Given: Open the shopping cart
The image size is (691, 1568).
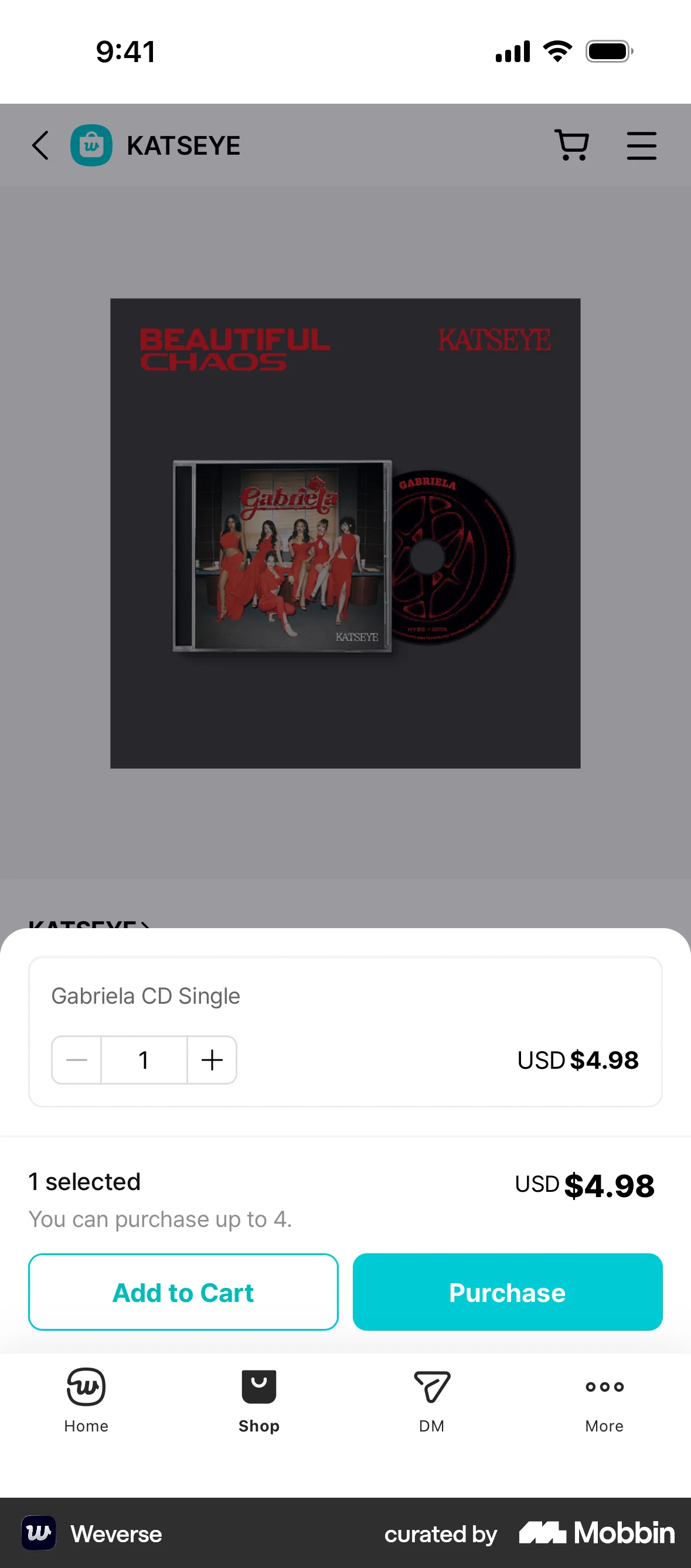Looking at the screenshot, I should coord(571,145).
